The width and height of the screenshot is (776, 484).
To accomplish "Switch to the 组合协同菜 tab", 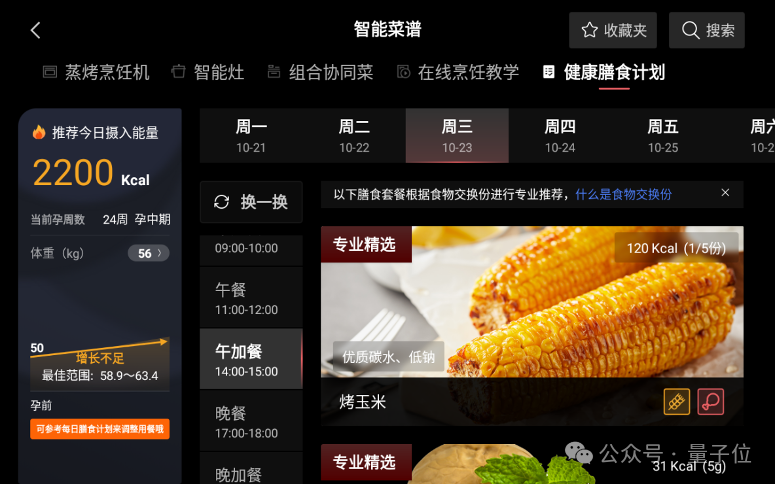I will click(320, 72).
